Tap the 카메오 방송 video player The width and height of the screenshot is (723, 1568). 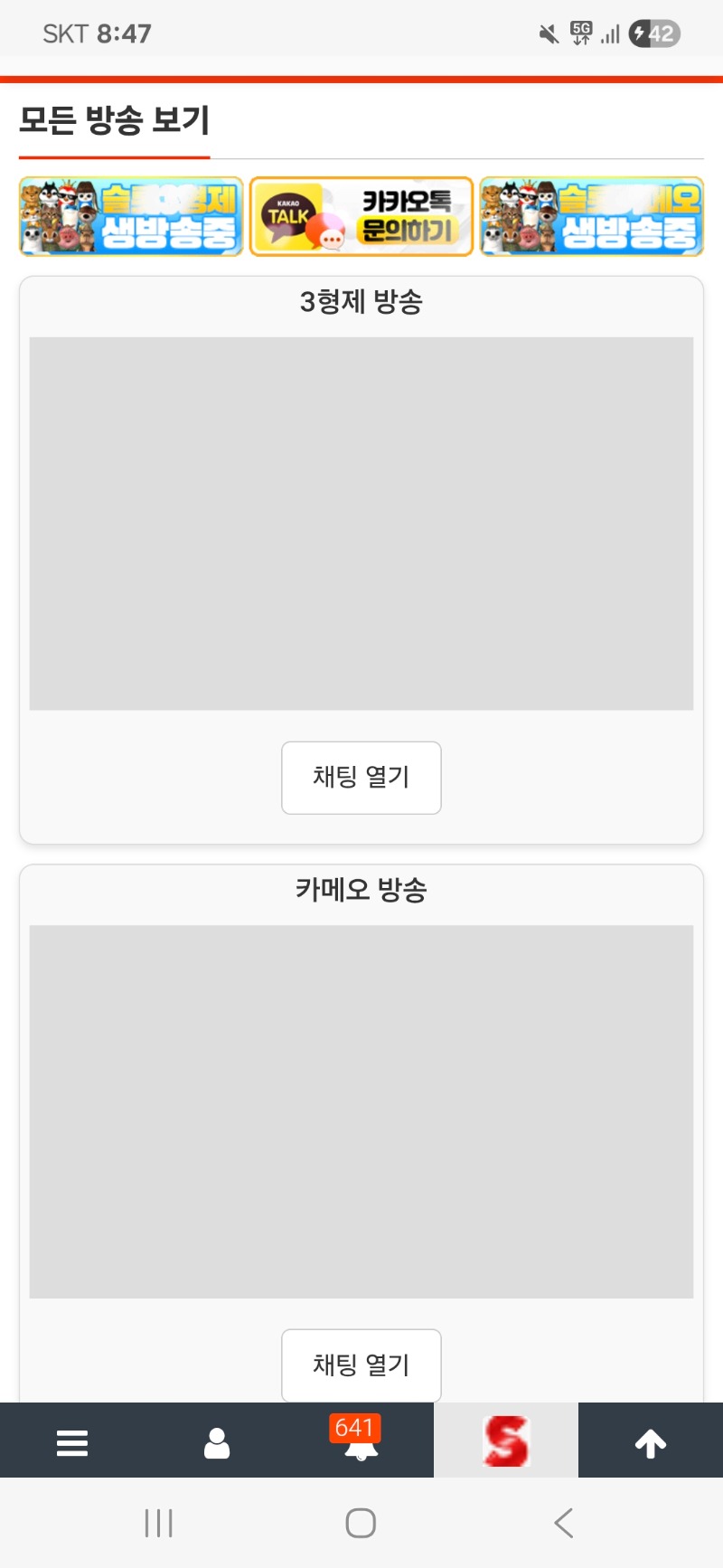361,1111
